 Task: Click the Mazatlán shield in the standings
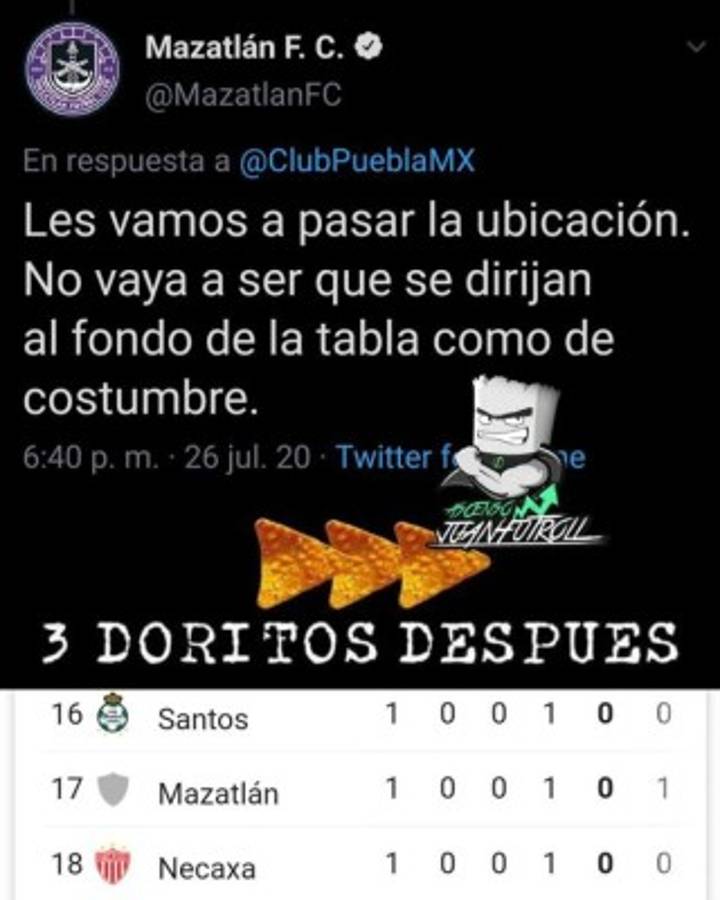[115, 790]
